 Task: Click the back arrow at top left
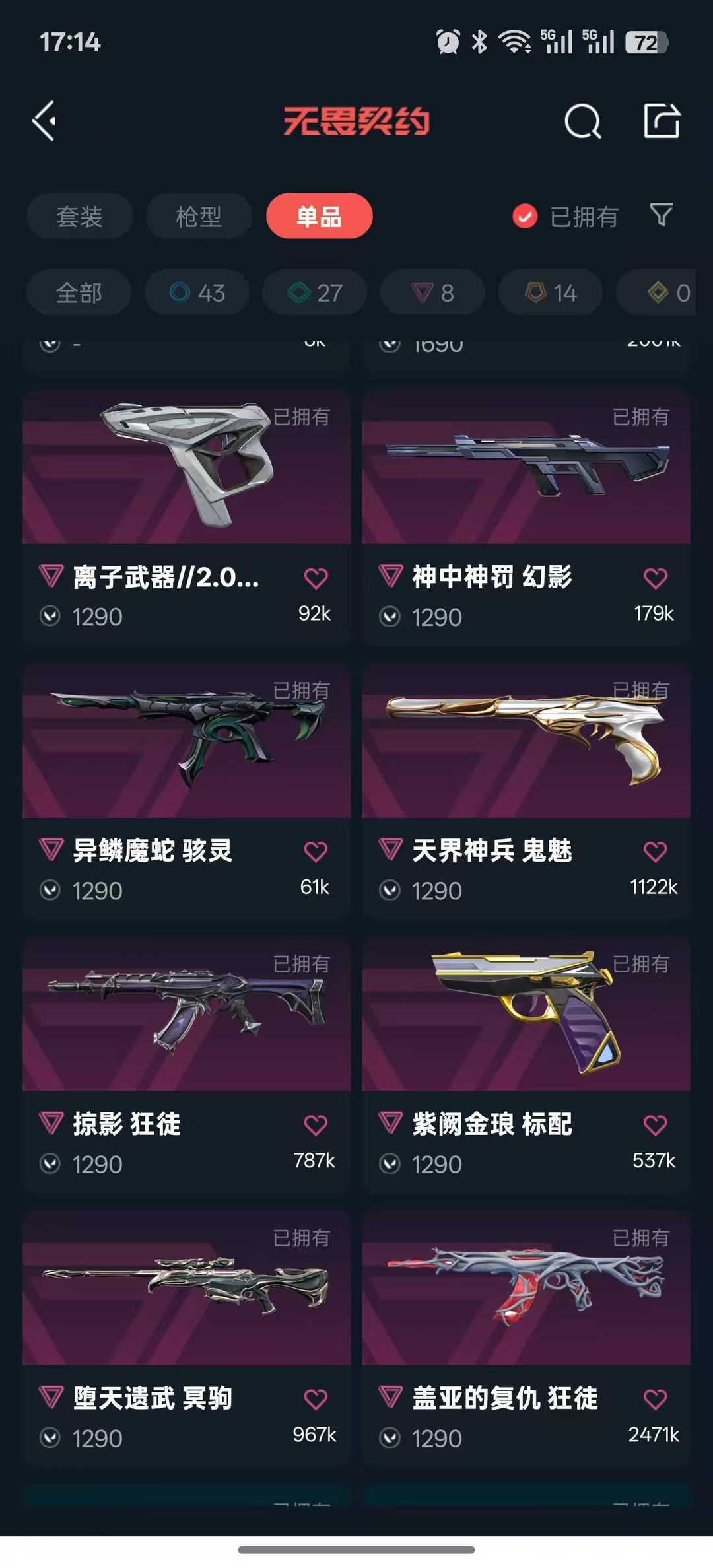(44, 121)
